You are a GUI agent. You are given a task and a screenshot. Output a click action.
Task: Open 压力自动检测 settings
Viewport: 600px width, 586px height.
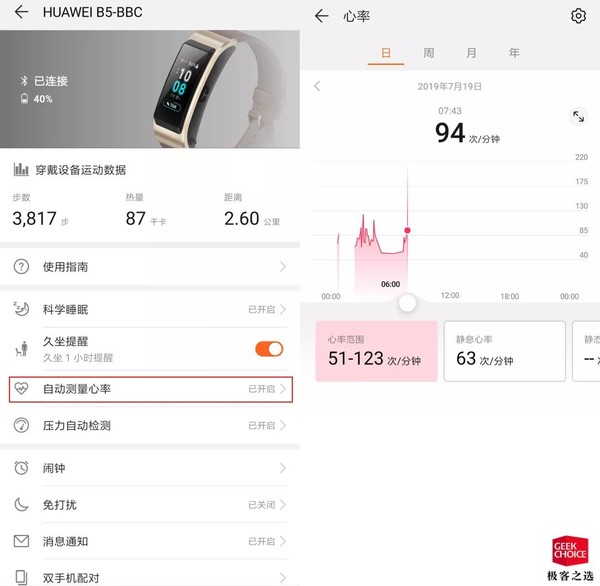point(150,425)
